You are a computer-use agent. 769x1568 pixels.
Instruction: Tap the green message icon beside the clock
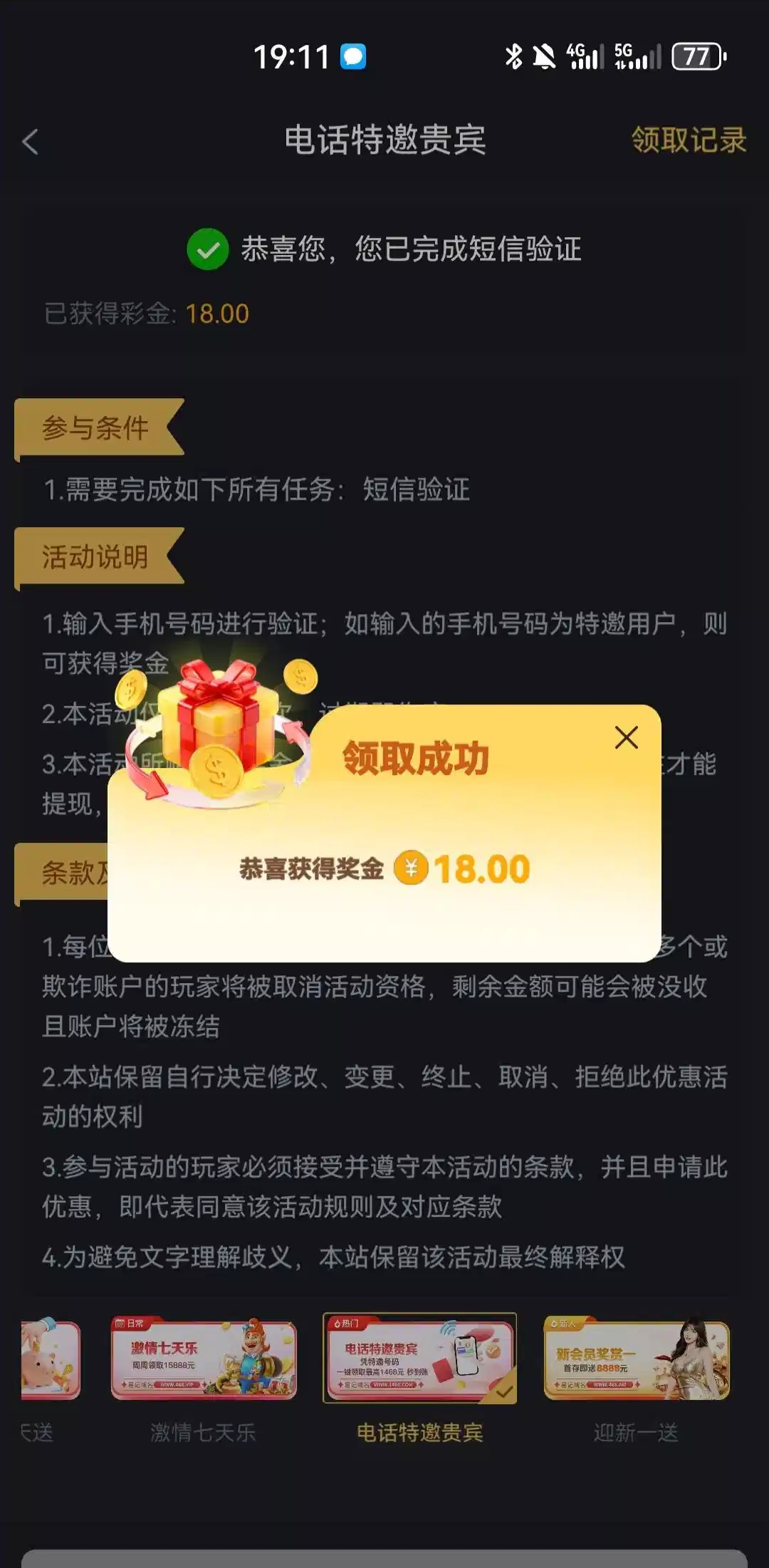pyautogui.click(x=354, y=55)
